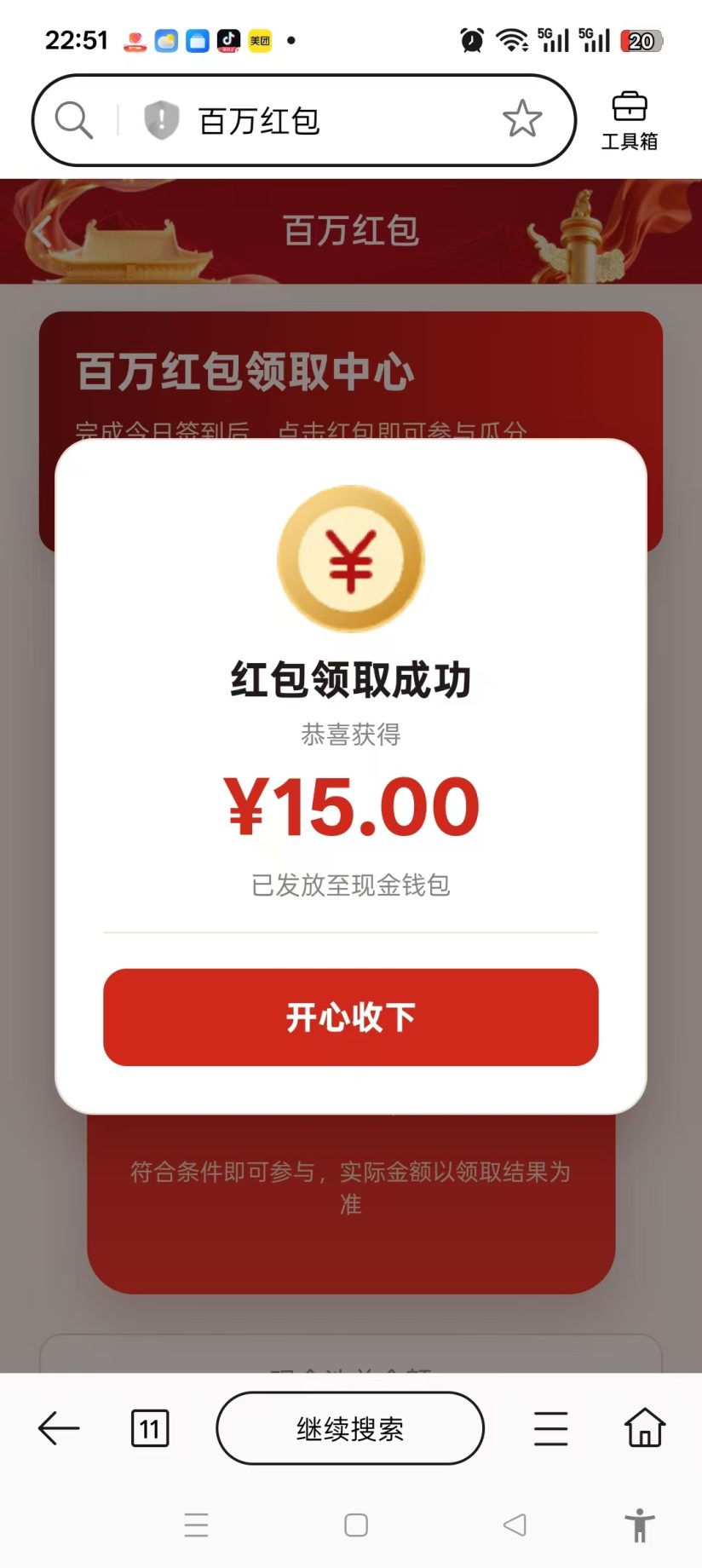Tap the system back triangle button

(x=515, y=1525)
